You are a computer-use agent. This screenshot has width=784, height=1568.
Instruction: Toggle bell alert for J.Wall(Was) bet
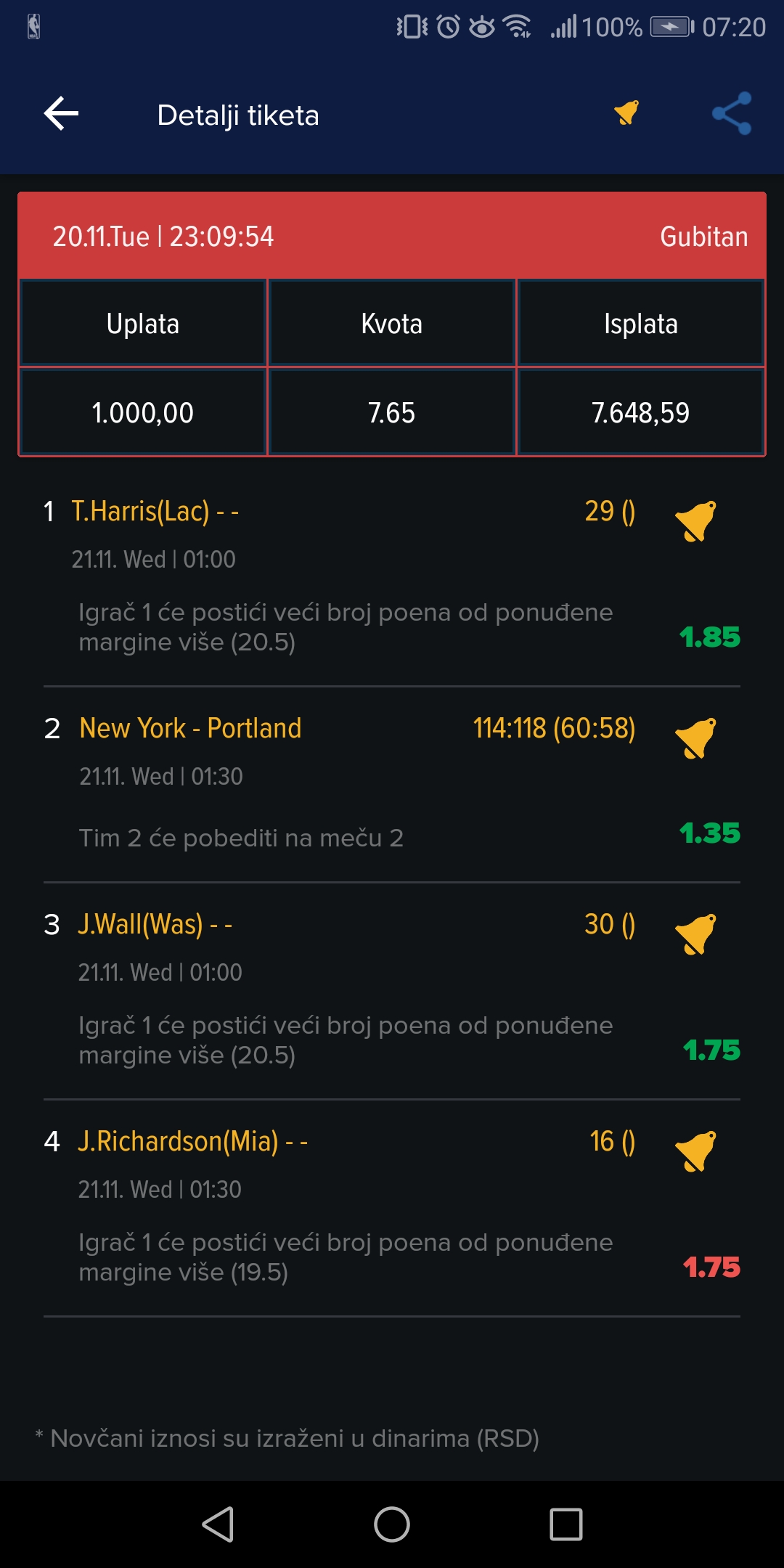[695, 934]
